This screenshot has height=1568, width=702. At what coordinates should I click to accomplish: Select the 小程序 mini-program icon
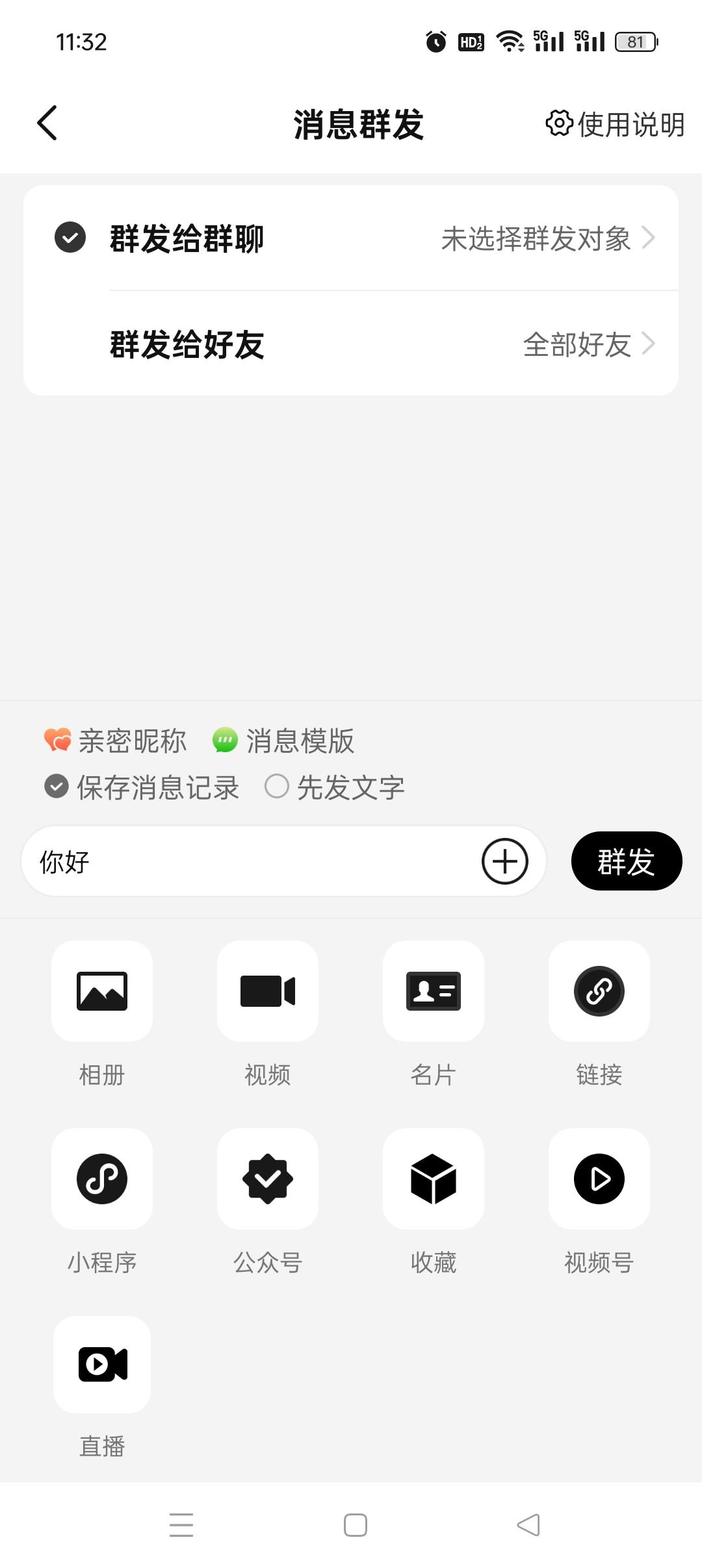[101, 1179]
